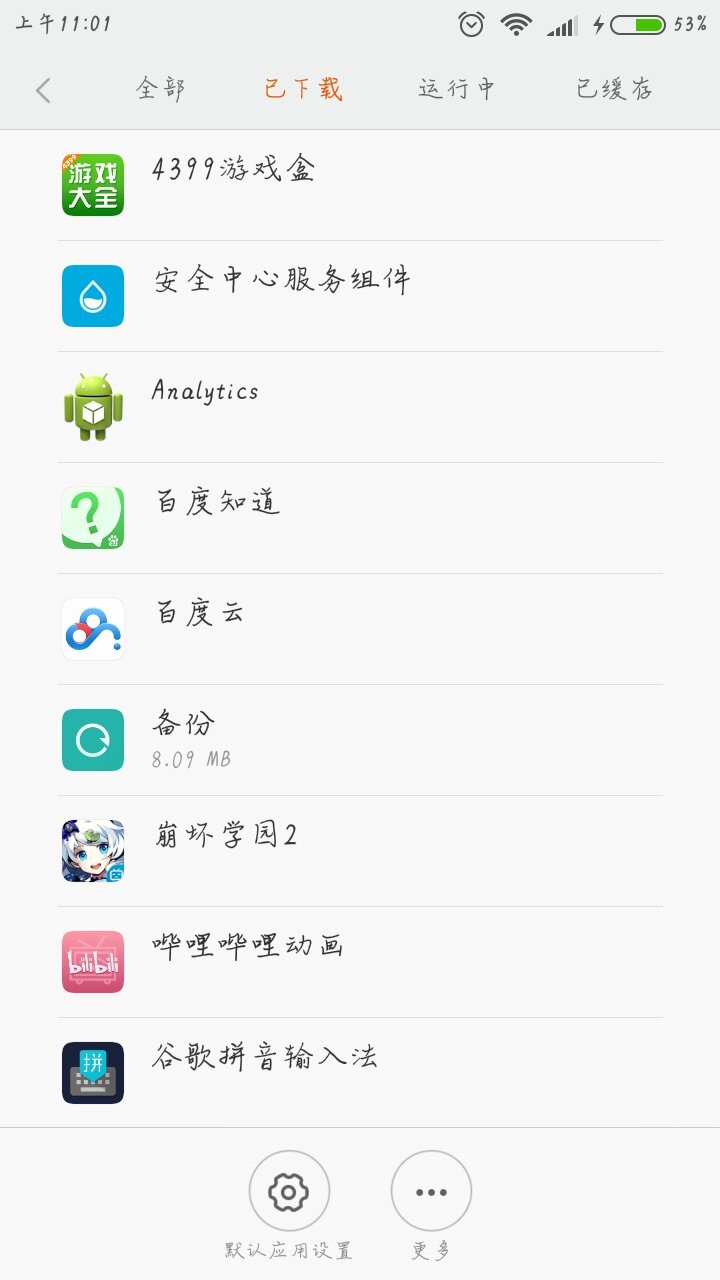
Task: Open the 百度云 cloud icon
Action: (93, 629)
